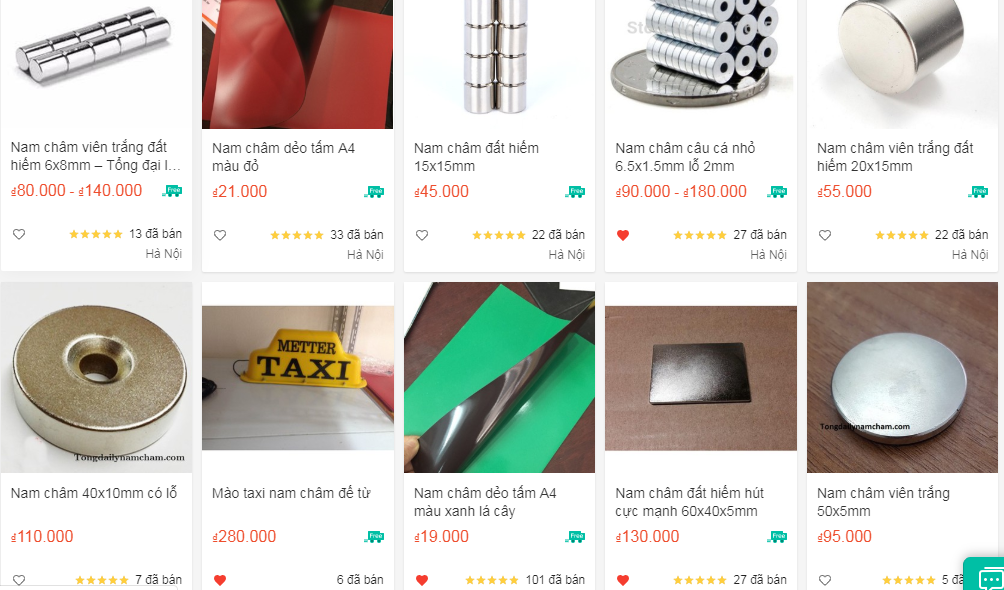This screenshot has height=590, width=1004.
Task: Open Nam châm viên trắng đất hiếm 6x8mm product
Action: pos(96,156)
